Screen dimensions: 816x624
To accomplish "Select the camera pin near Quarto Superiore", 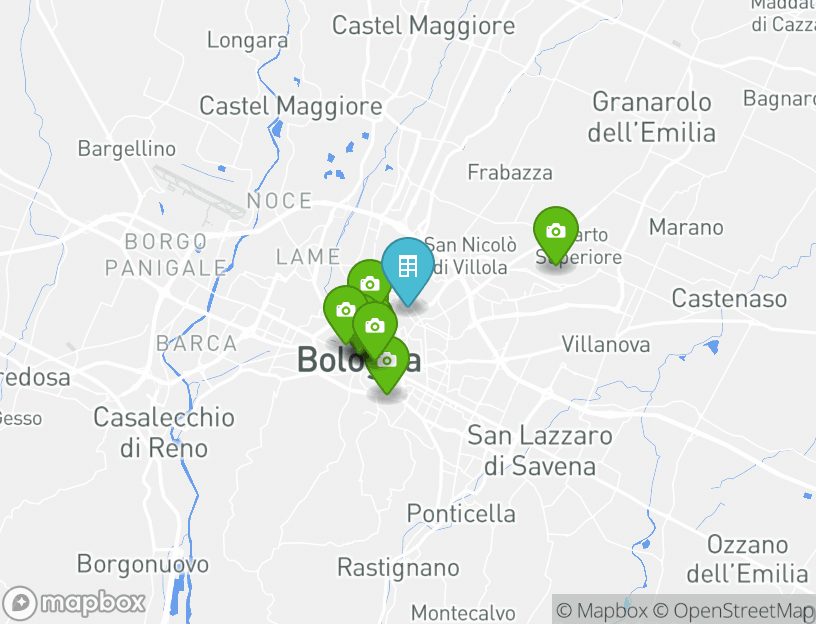I will [x=556, y=231].
